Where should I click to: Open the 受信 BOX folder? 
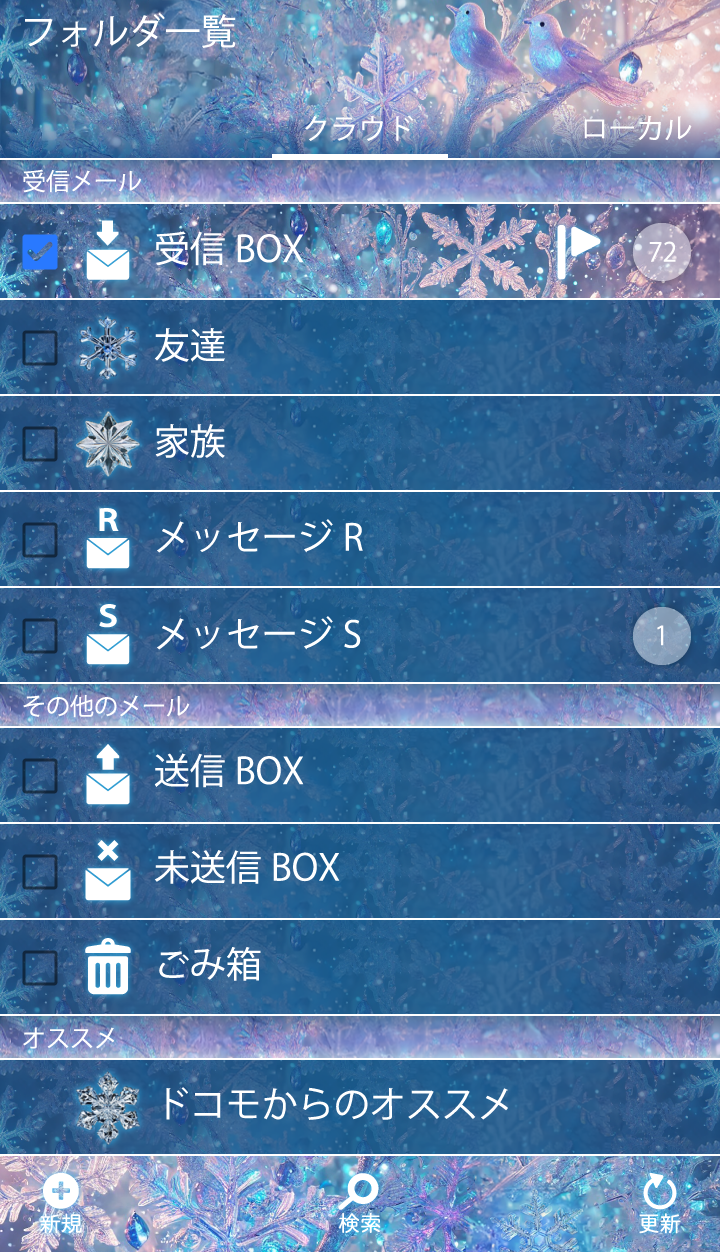click(300, 250)
